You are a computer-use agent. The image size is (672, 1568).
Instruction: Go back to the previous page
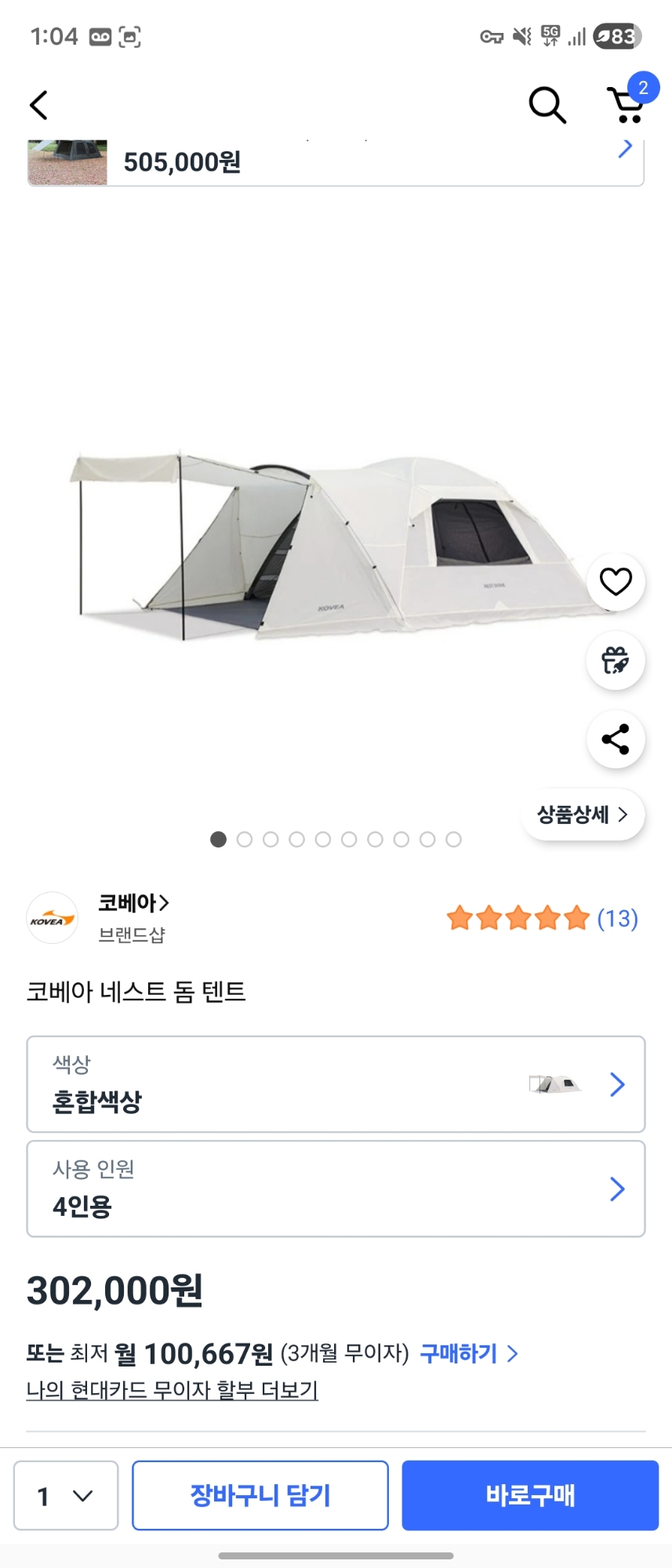pos(39,105)
